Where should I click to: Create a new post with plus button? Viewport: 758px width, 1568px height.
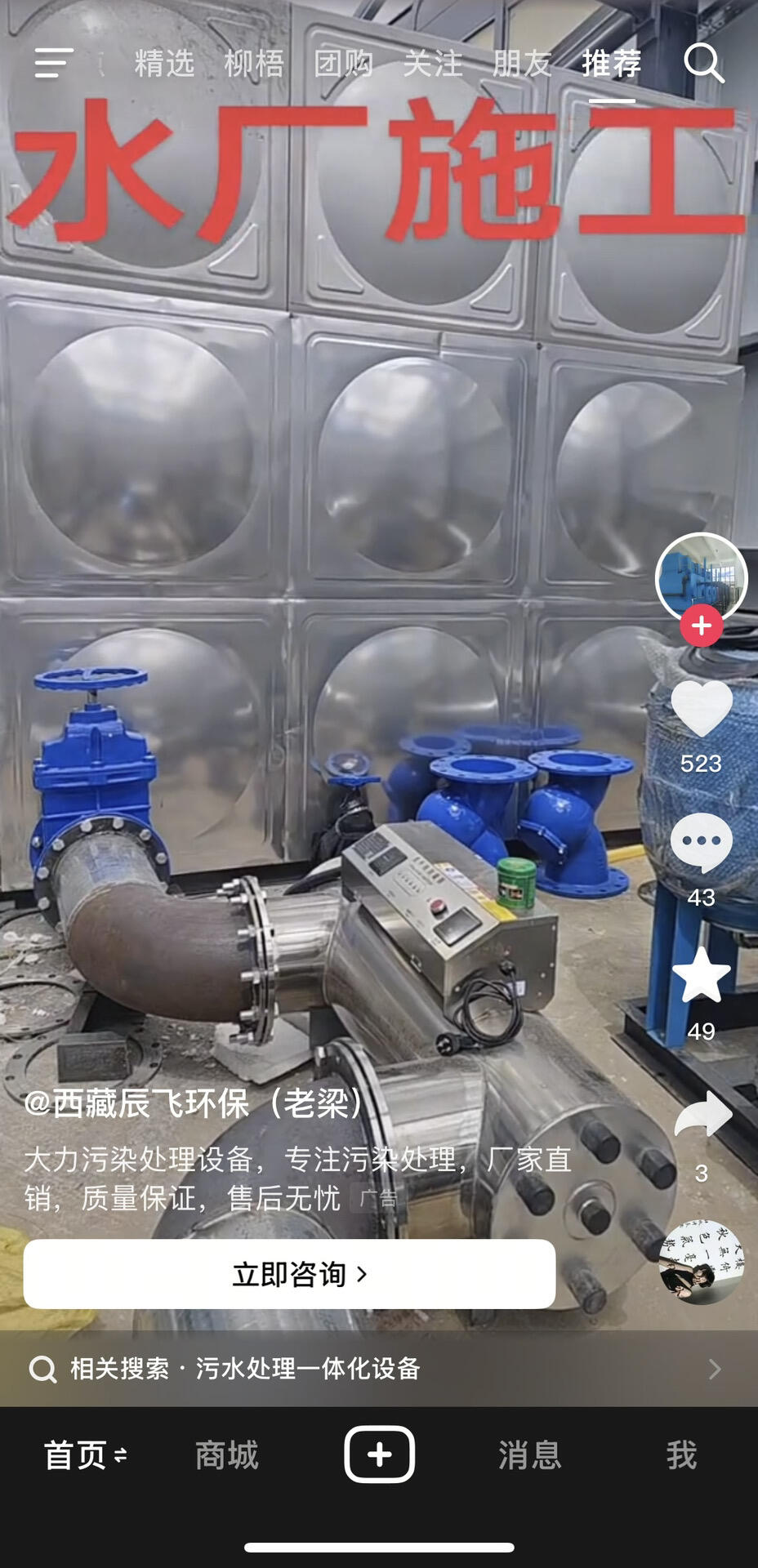tap(379, 1454)
